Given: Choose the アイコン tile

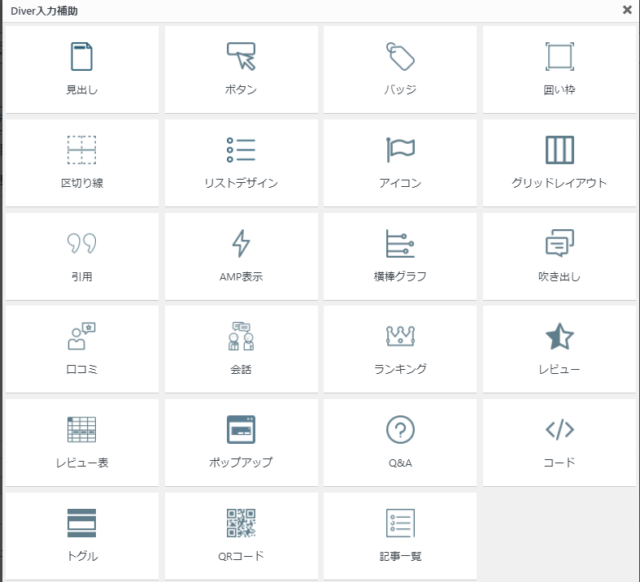Looking at the screenshot, I should 400,162.
